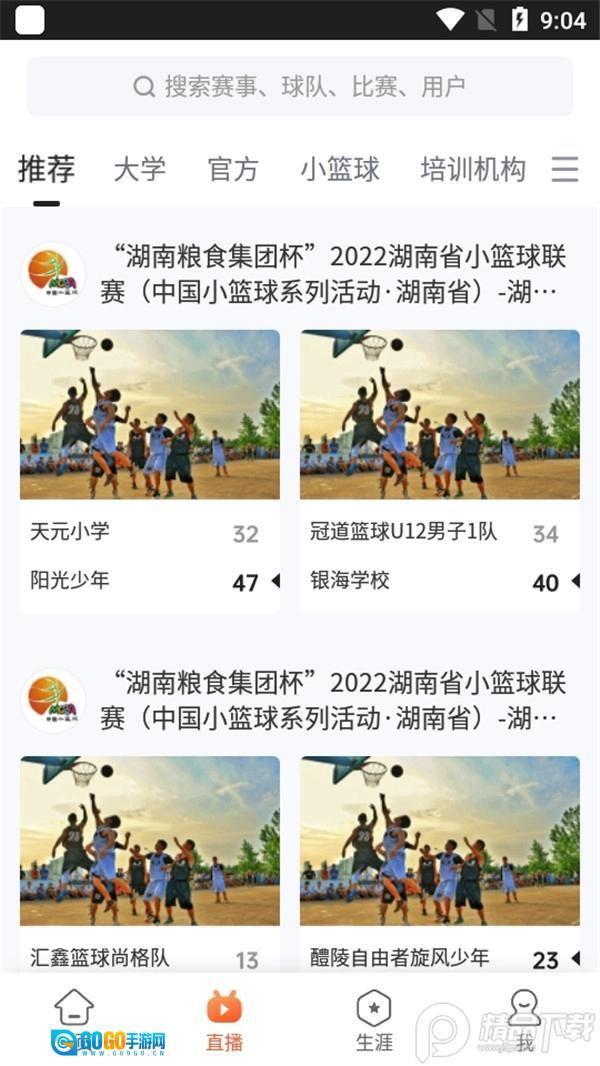Viewport: 600px width, 1066px height.
Task: Open the search box for events and teams
Action: 300,87
